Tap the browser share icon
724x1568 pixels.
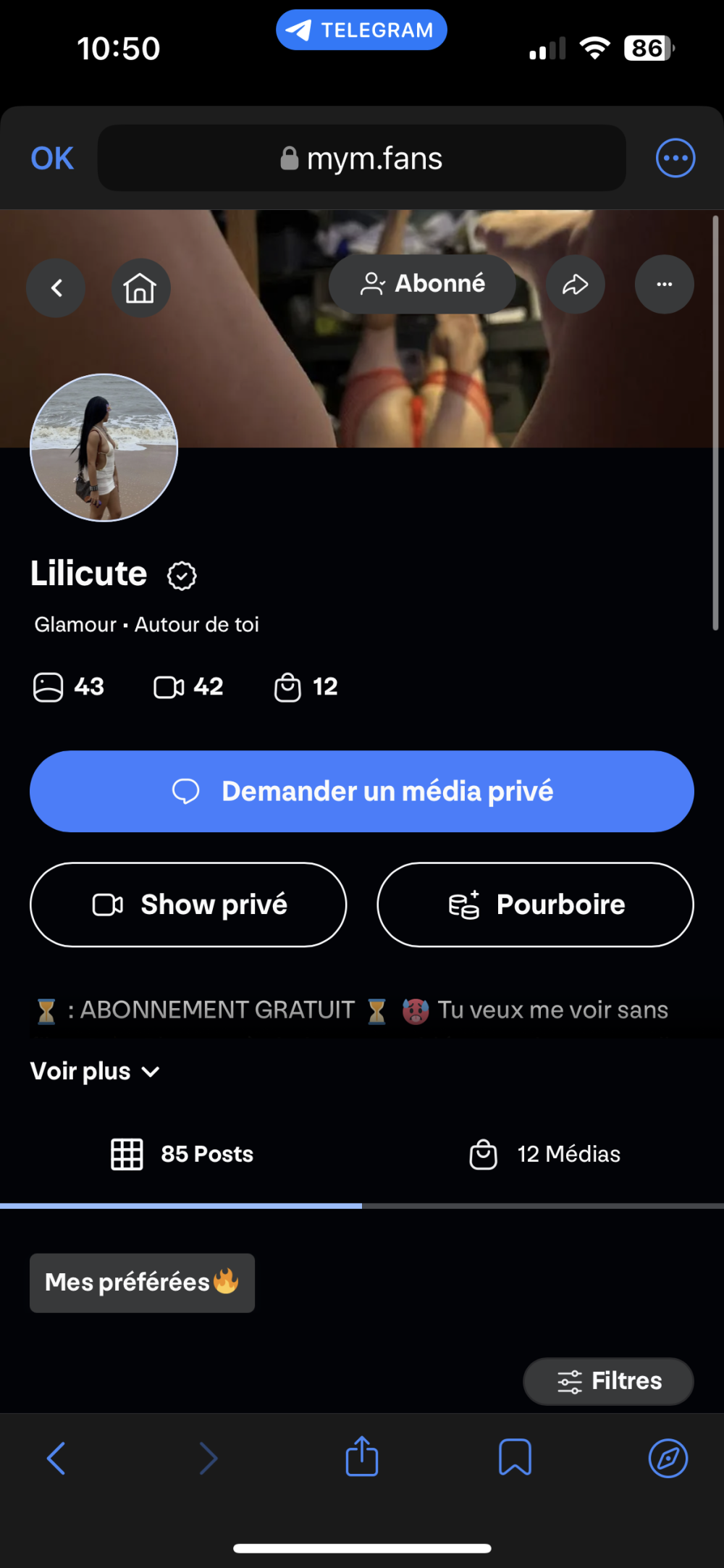(x=362, y=1457)
